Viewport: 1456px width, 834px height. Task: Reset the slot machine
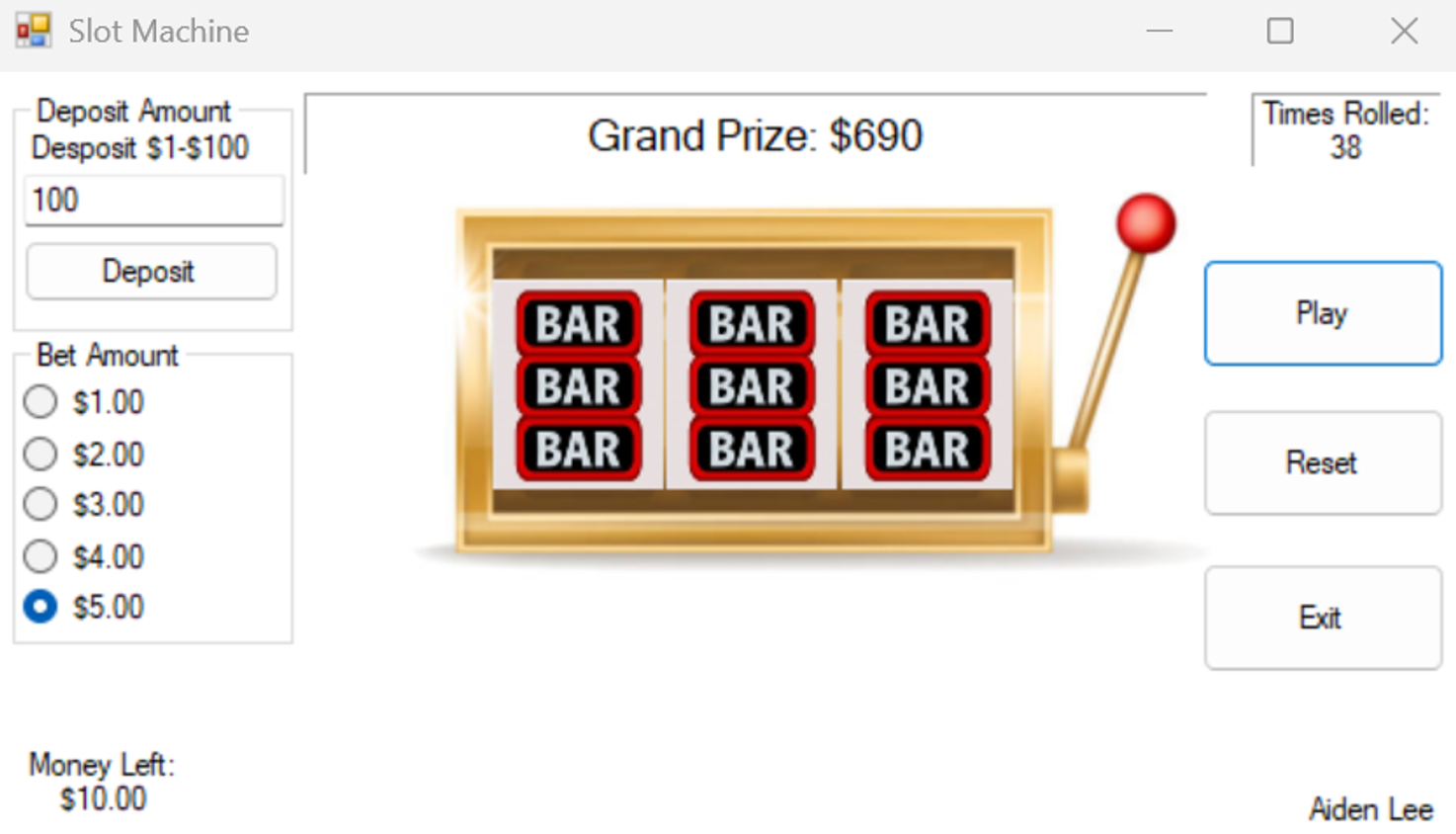[x=1322, y=462]
